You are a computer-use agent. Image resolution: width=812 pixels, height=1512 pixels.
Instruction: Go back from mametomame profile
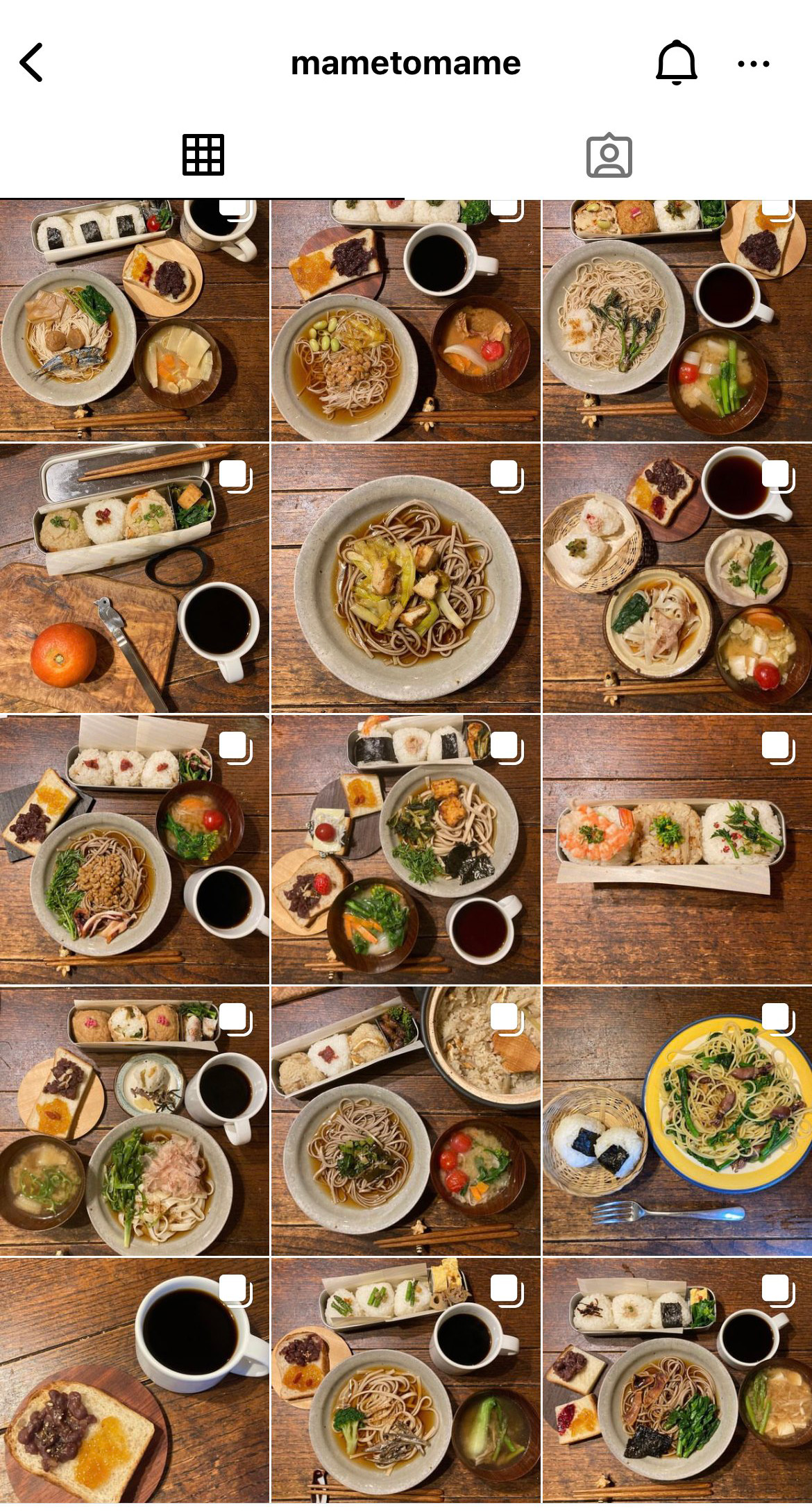point(32,63)
